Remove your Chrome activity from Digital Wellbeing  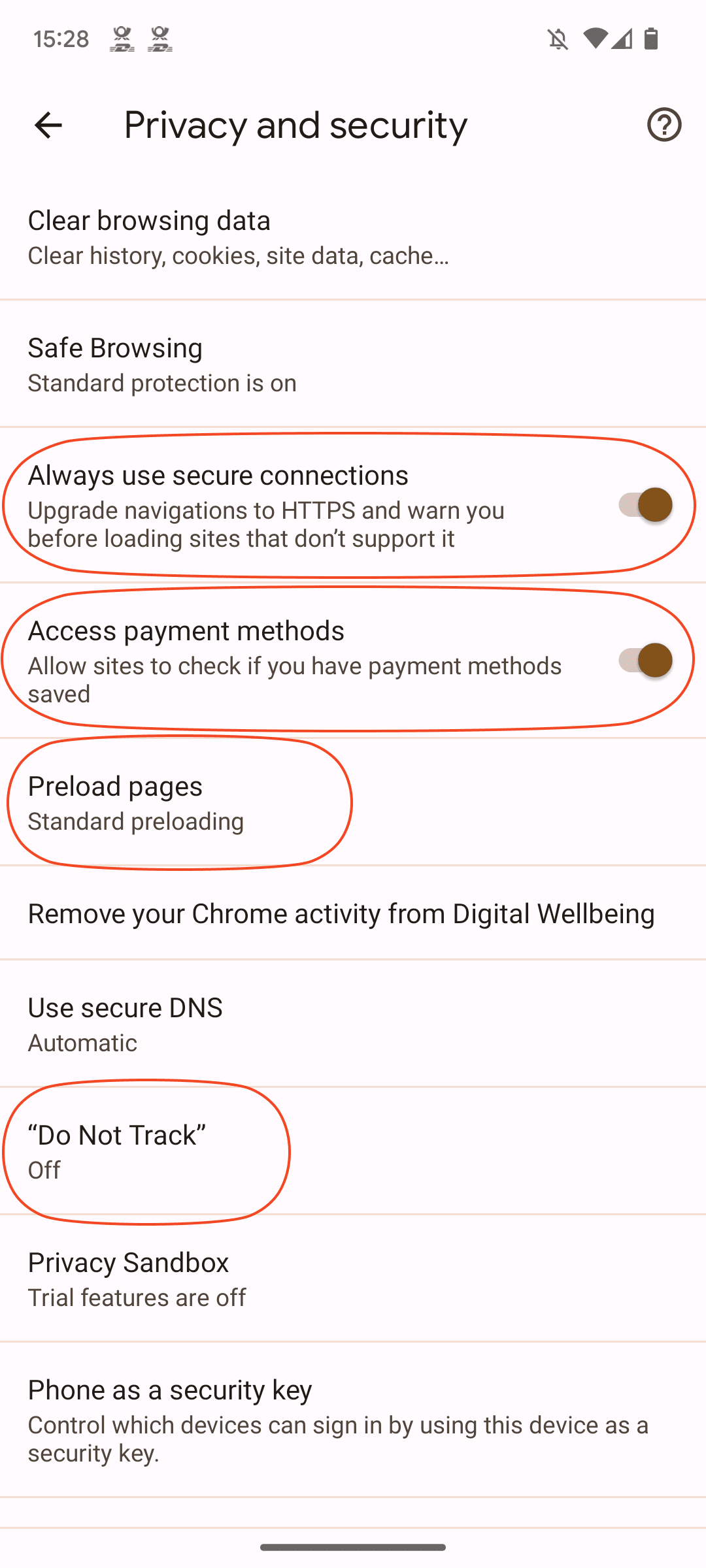(353, 913)
